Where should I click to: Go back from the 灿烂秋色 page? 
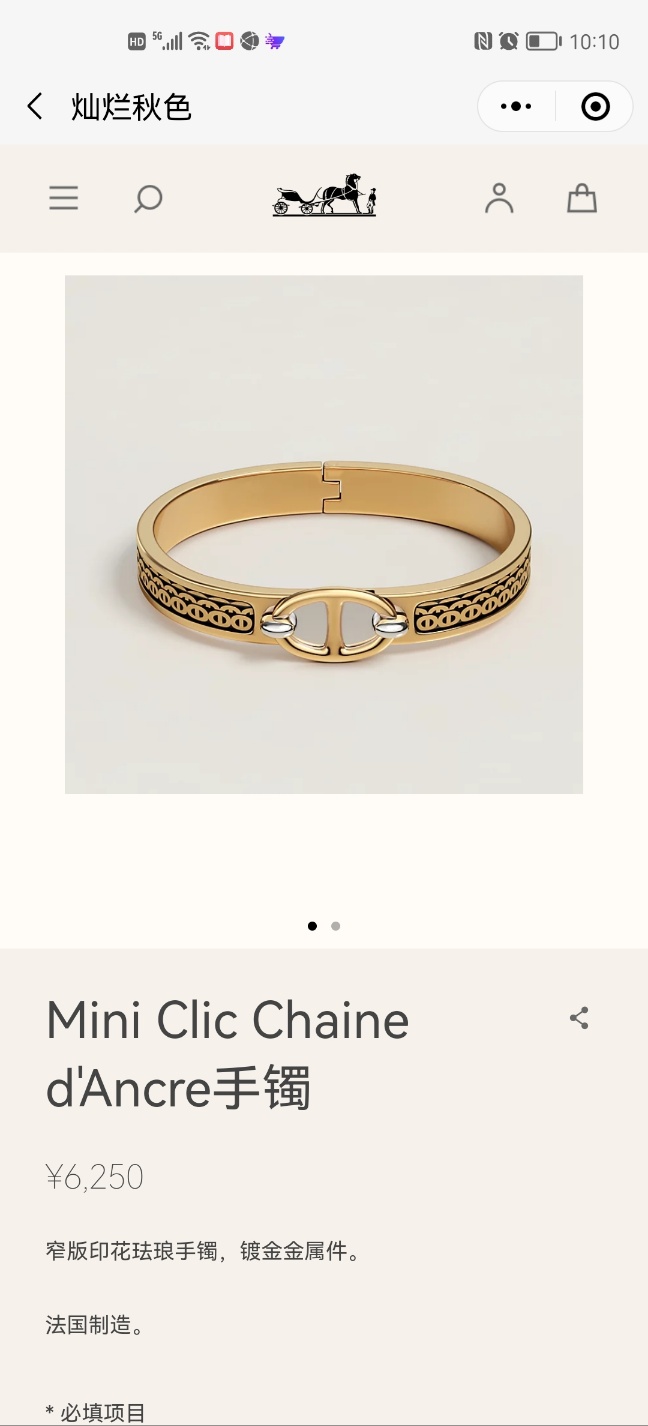[x=35, y=106]
